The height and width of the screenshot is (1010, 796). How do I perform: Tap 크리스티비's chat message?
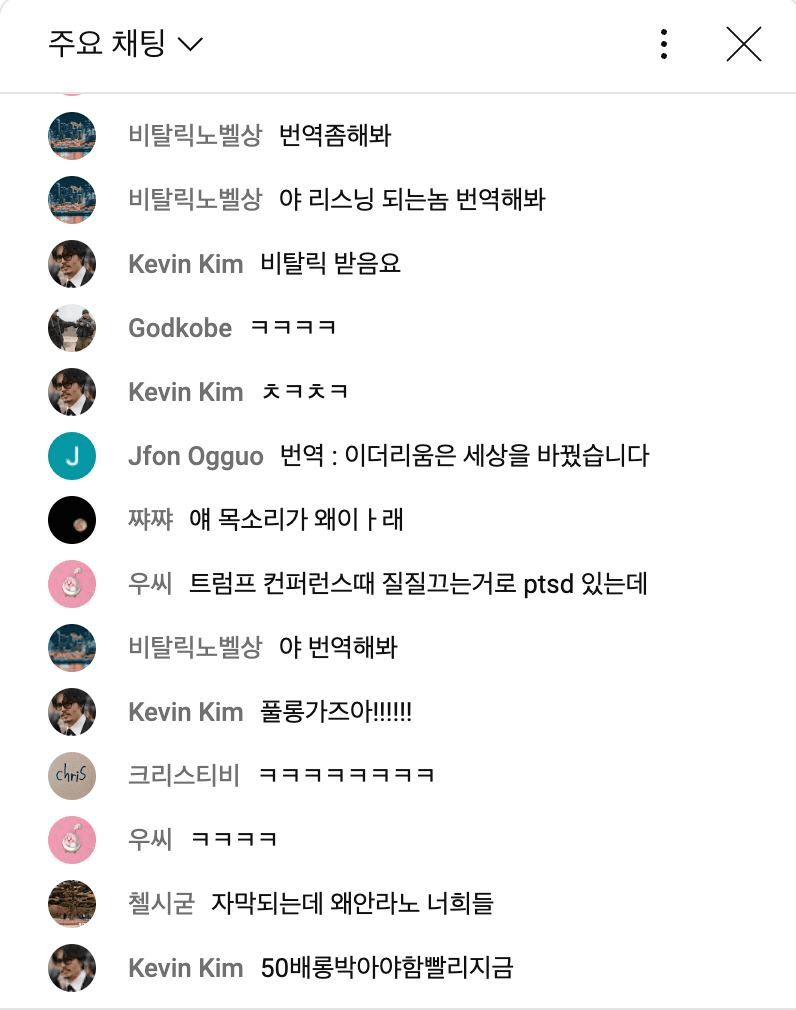click(346, 775)
